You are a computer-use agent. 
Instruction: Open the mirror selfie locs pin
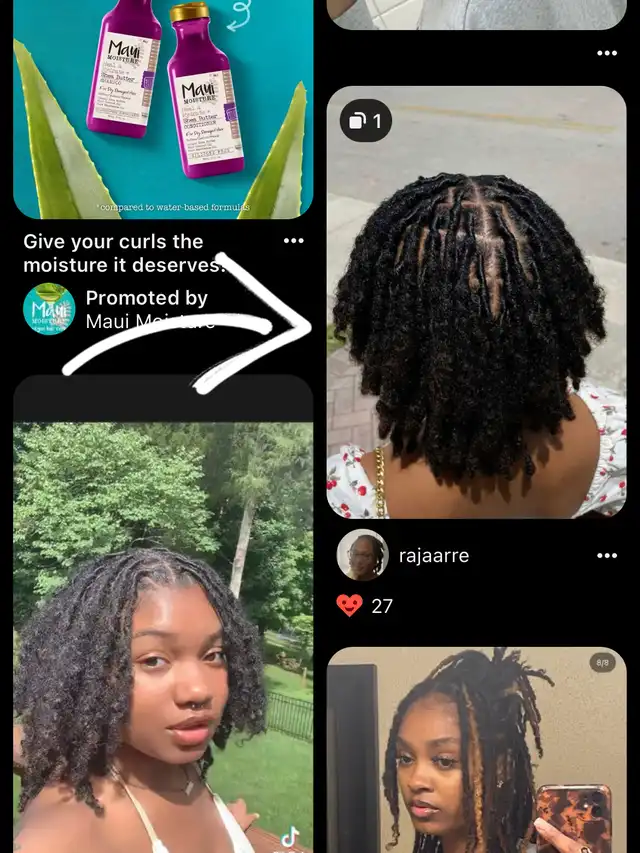point(476,750)
